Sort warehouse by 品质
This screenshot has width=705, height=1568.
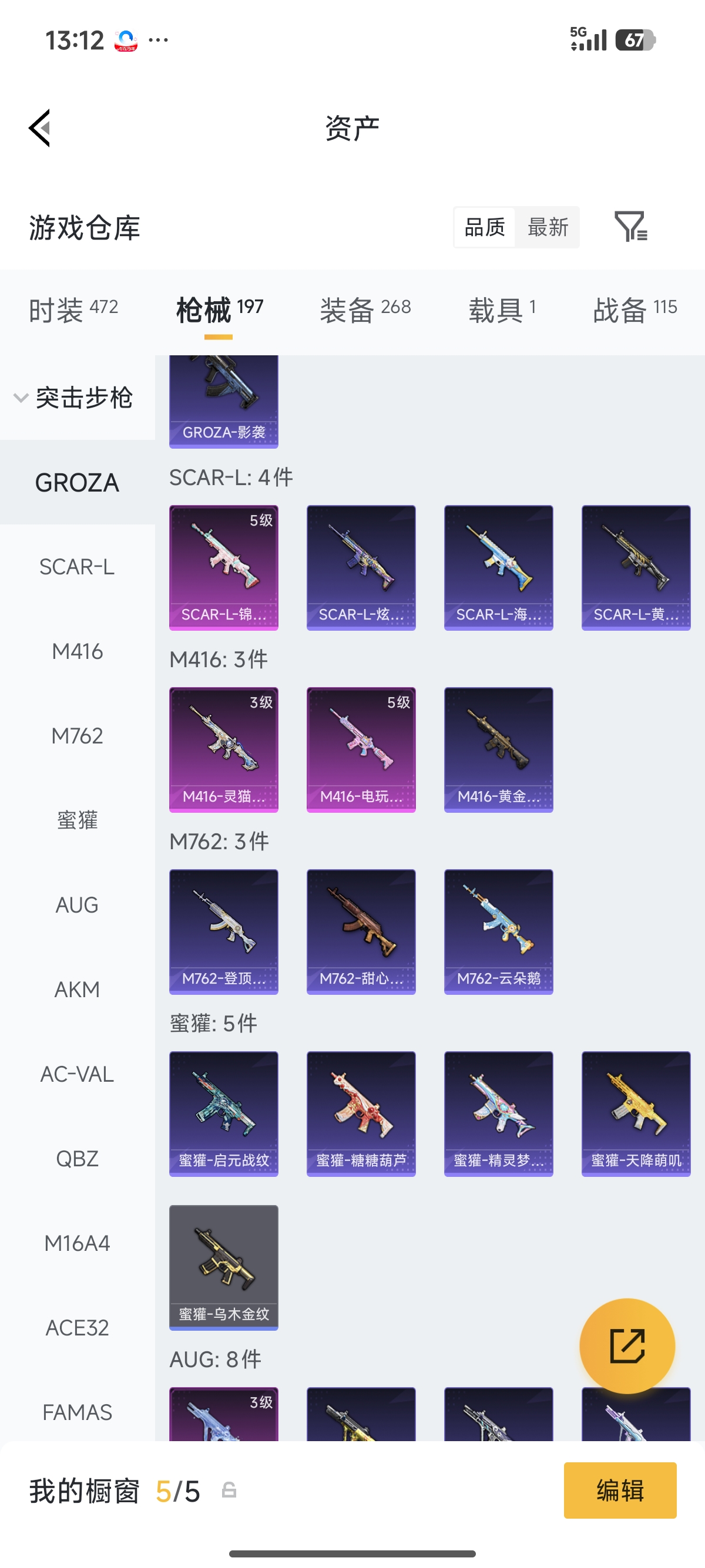coord(485,227)
